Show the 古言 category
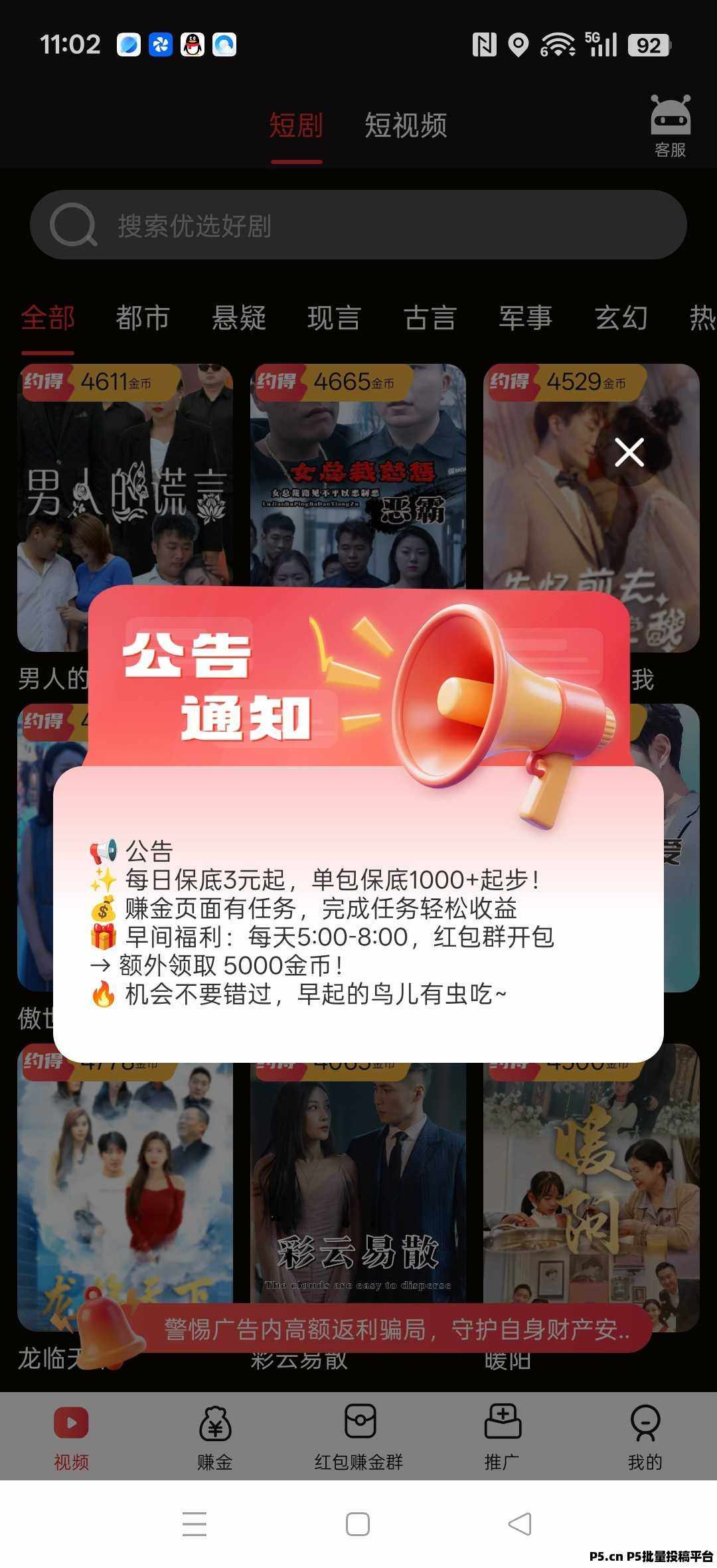717x1568 pixels. (430, 318)
